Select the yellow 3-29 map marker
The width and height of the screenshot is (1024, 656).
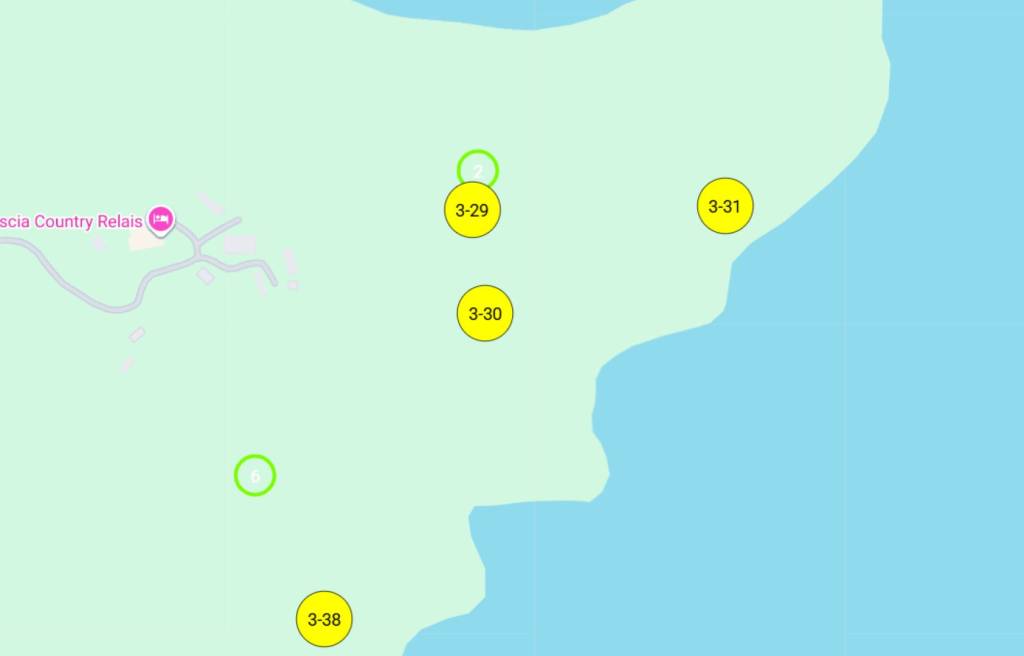(x=472, y=210)
